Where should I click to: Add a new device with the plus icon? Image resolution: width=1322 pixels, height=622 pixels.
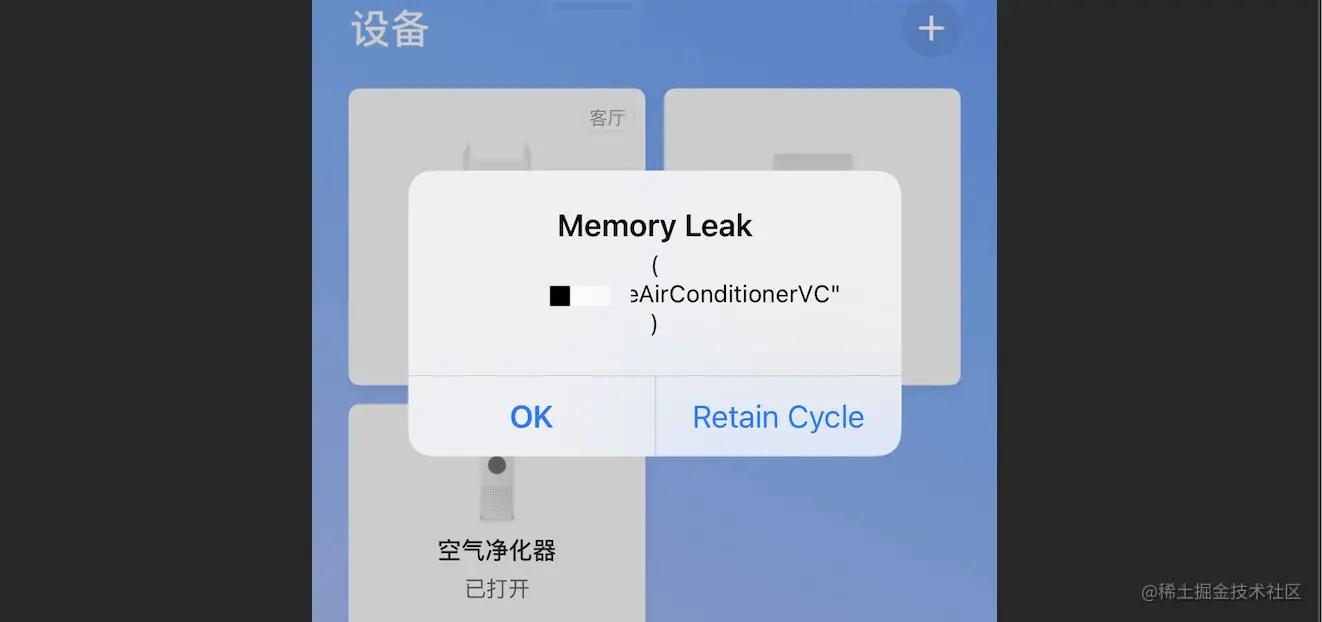931,29
